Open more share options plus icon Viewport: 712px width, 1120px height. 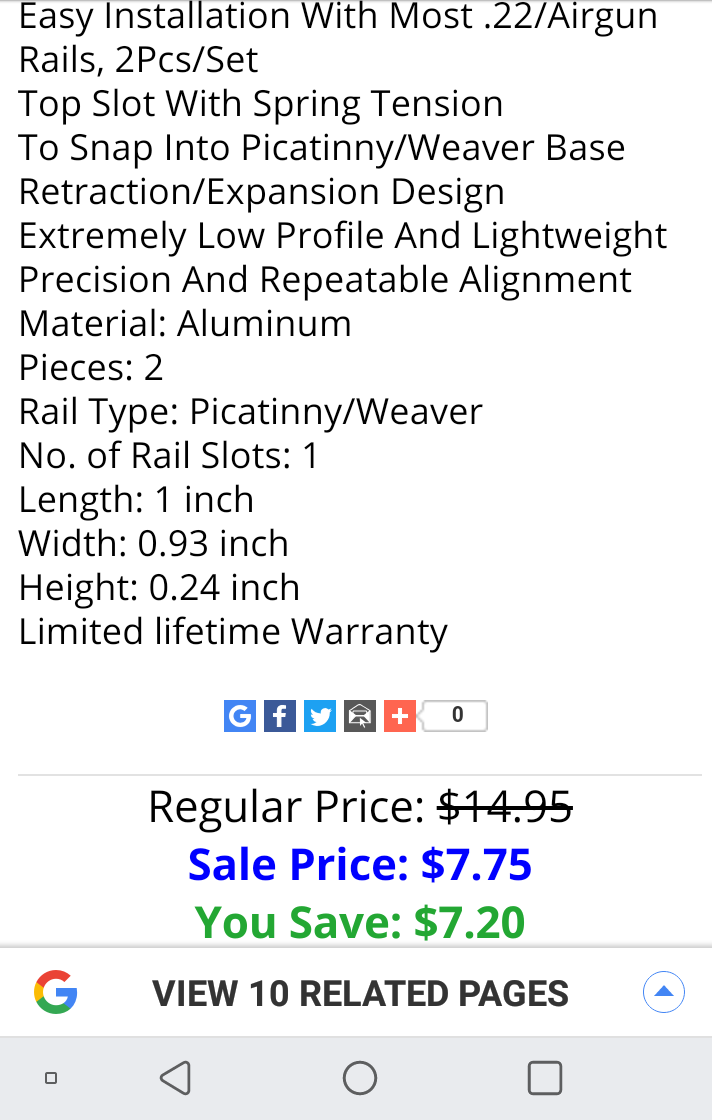pyautogui.click(x=400, y=716)
